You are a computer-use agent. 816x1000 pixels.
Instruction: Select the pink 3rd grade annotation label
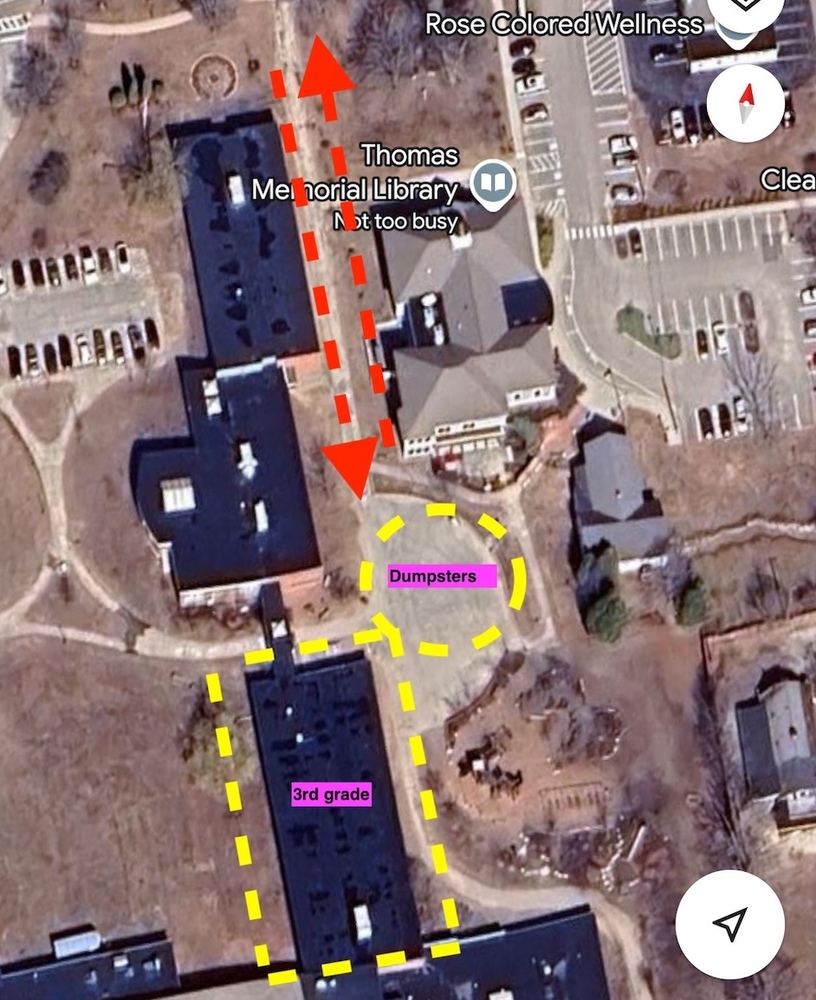tap(332, 793)
